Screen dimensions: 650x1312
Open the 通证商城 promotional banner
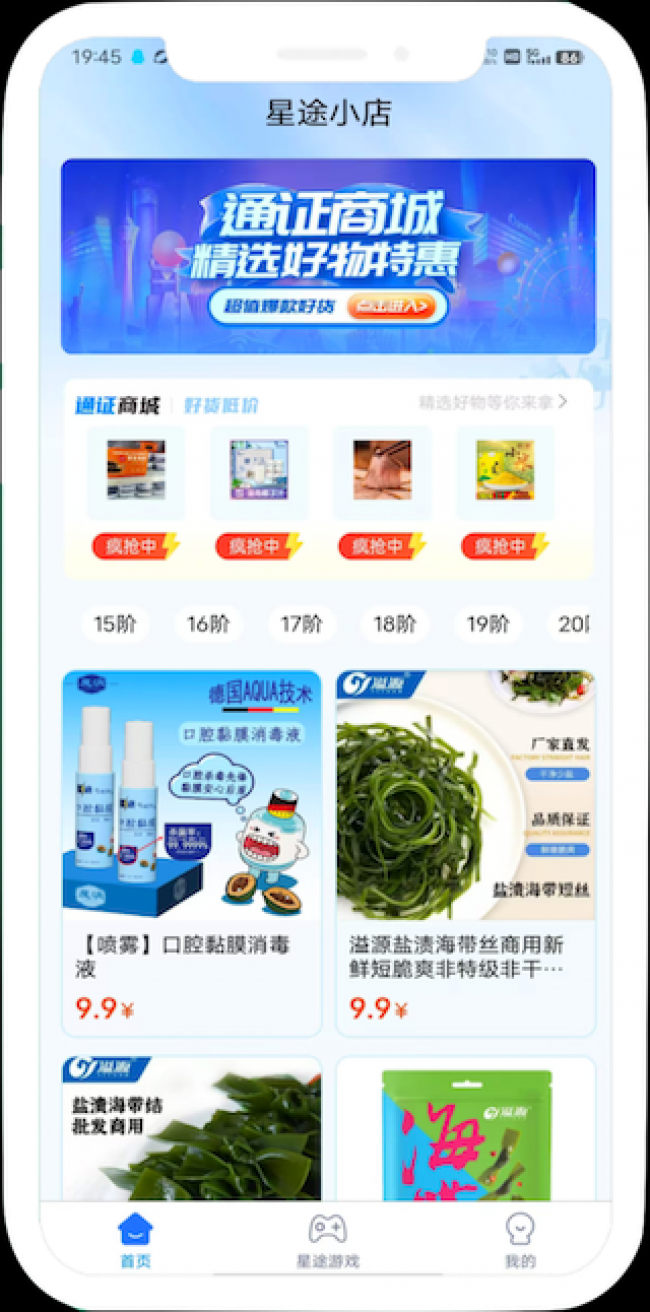click(328, 256)
